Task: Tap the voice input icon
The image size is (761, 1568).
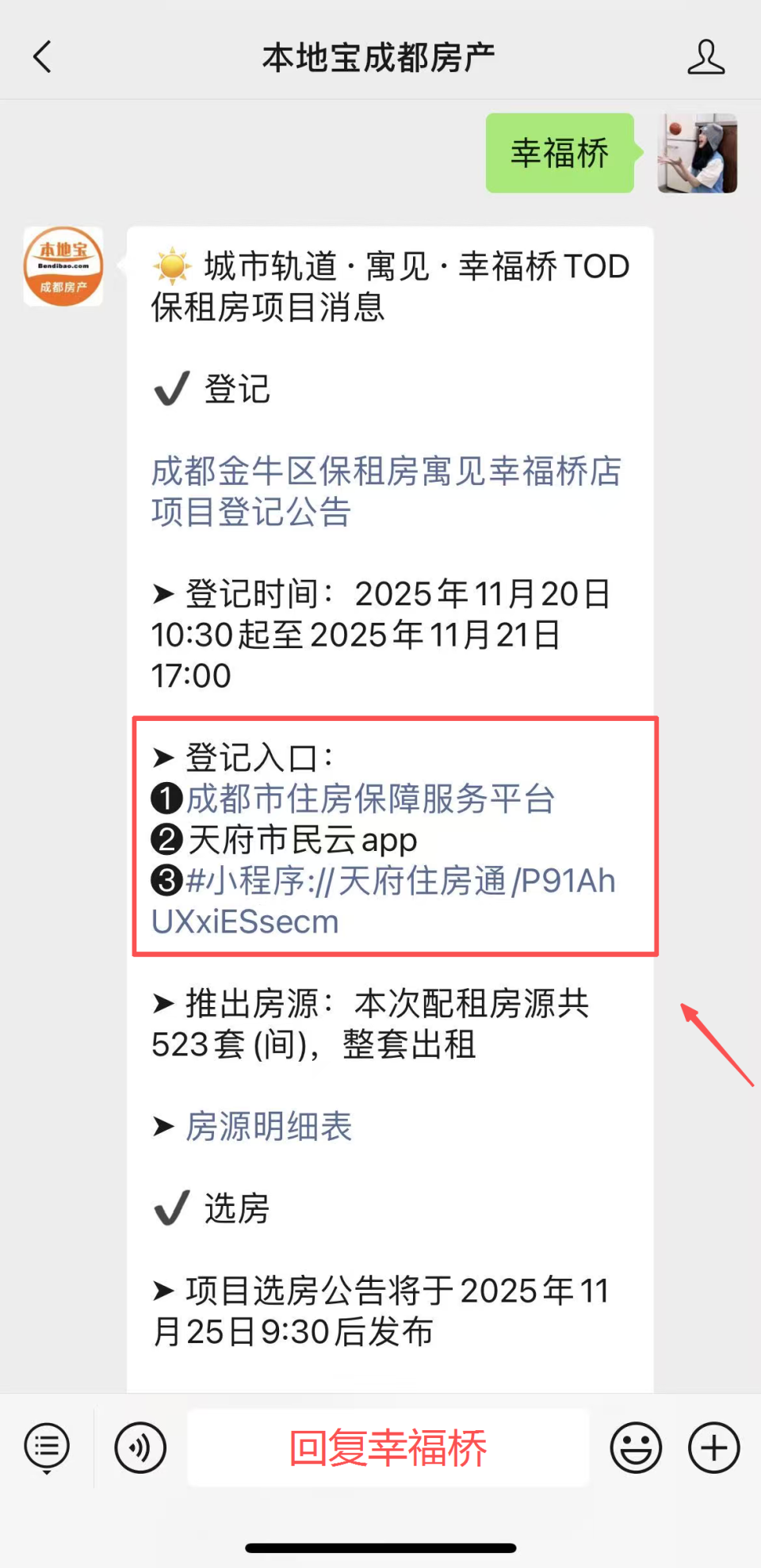Action: coord(140,1446)
